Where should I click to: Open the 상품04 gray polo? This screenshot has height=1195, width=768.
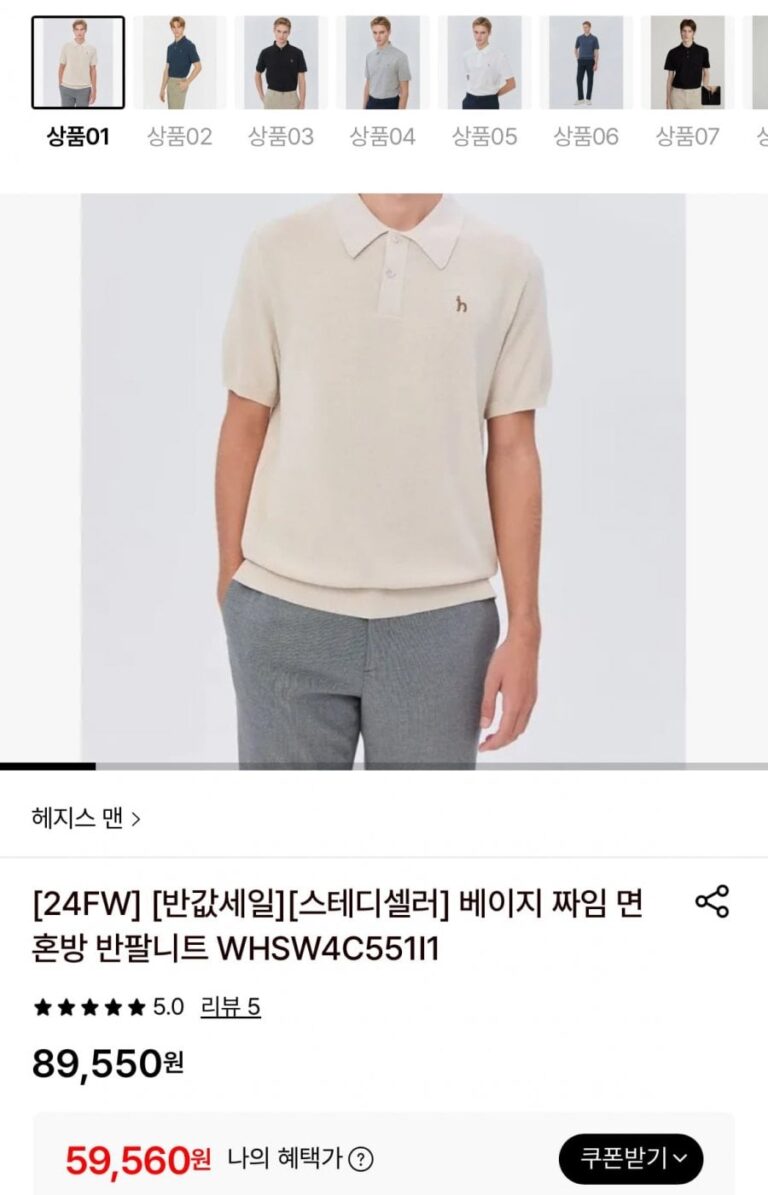[x=383, y=62]
